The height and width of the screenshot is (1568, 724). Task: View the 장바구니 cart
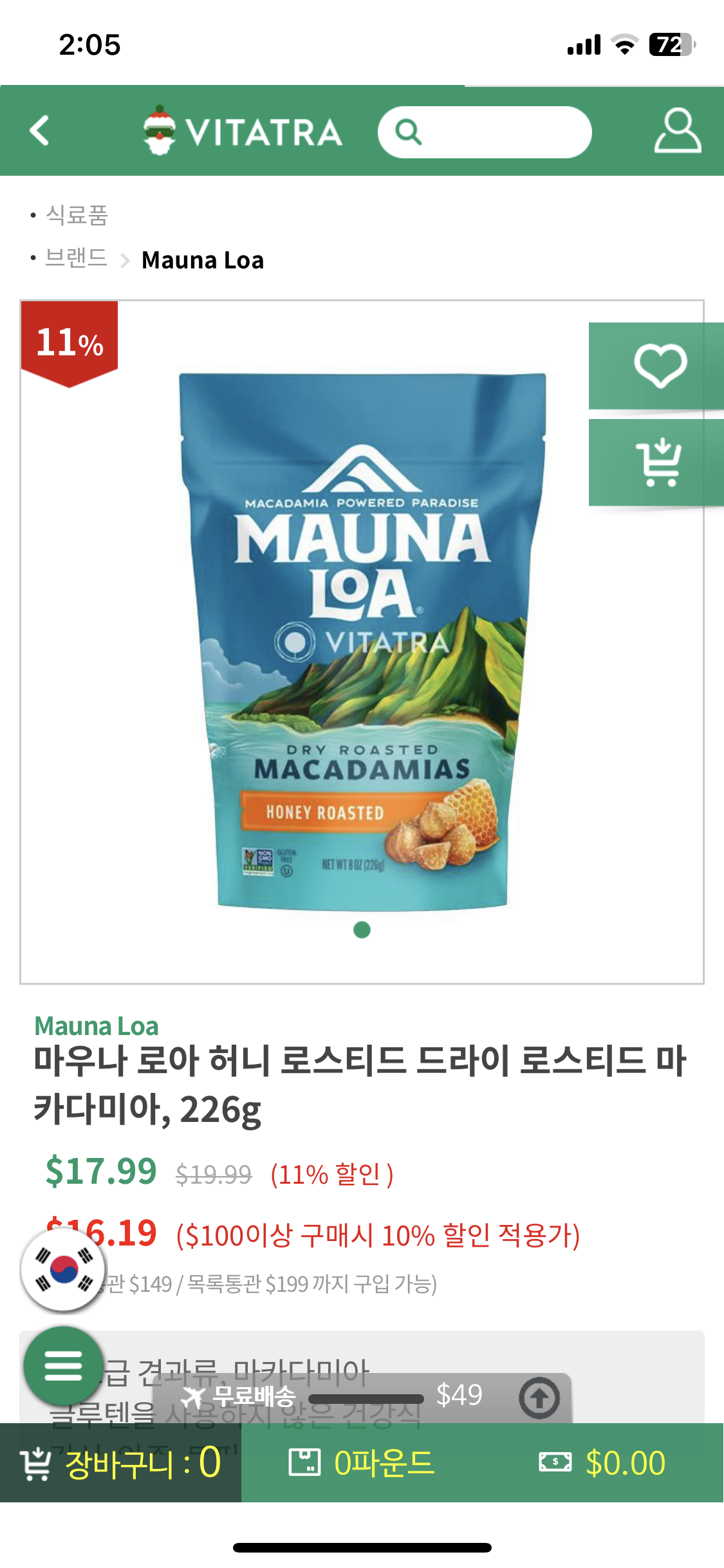[x=121, y=1463]
